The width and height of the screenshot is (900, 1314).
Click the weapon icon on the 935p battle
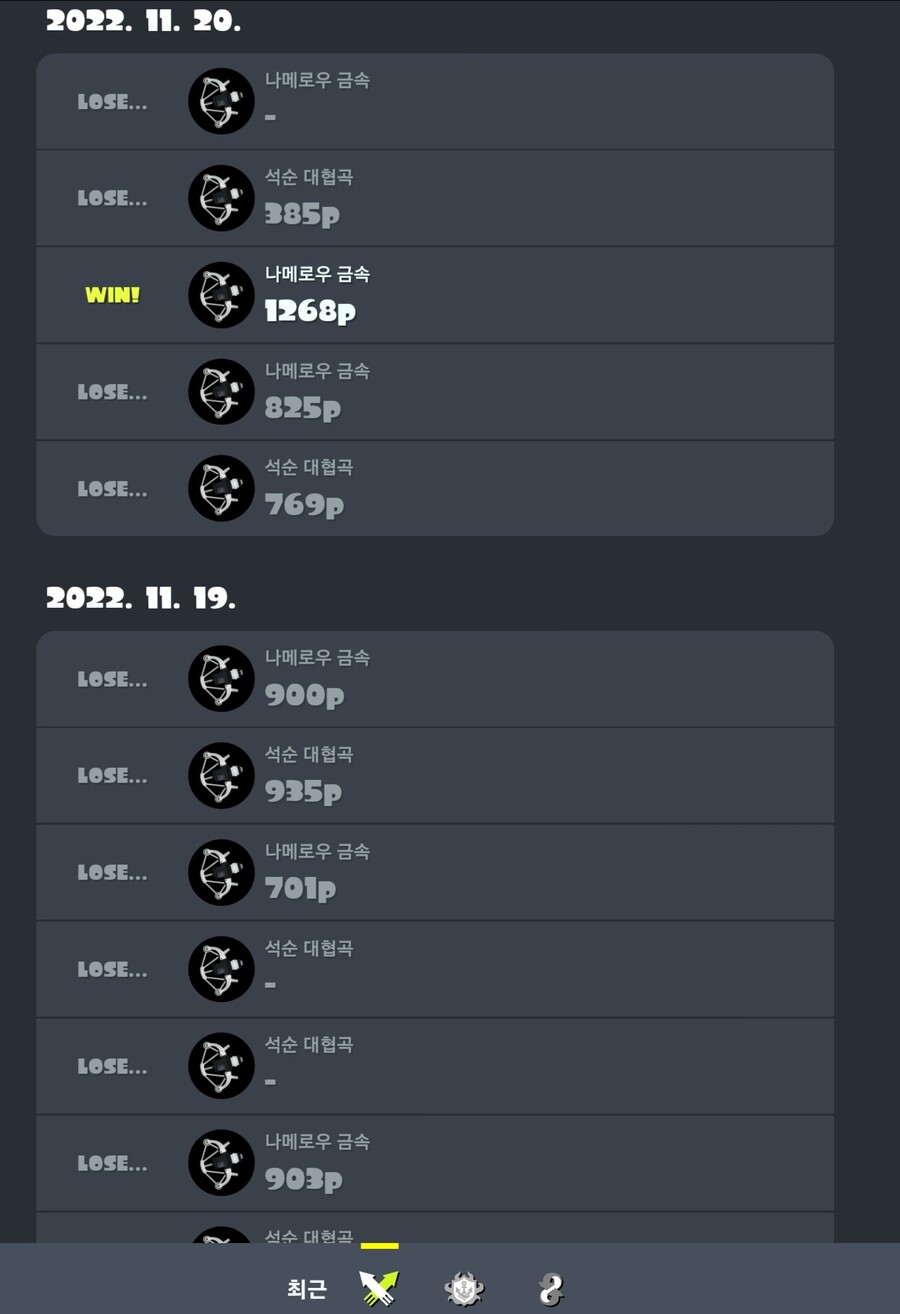pos(220,775)
